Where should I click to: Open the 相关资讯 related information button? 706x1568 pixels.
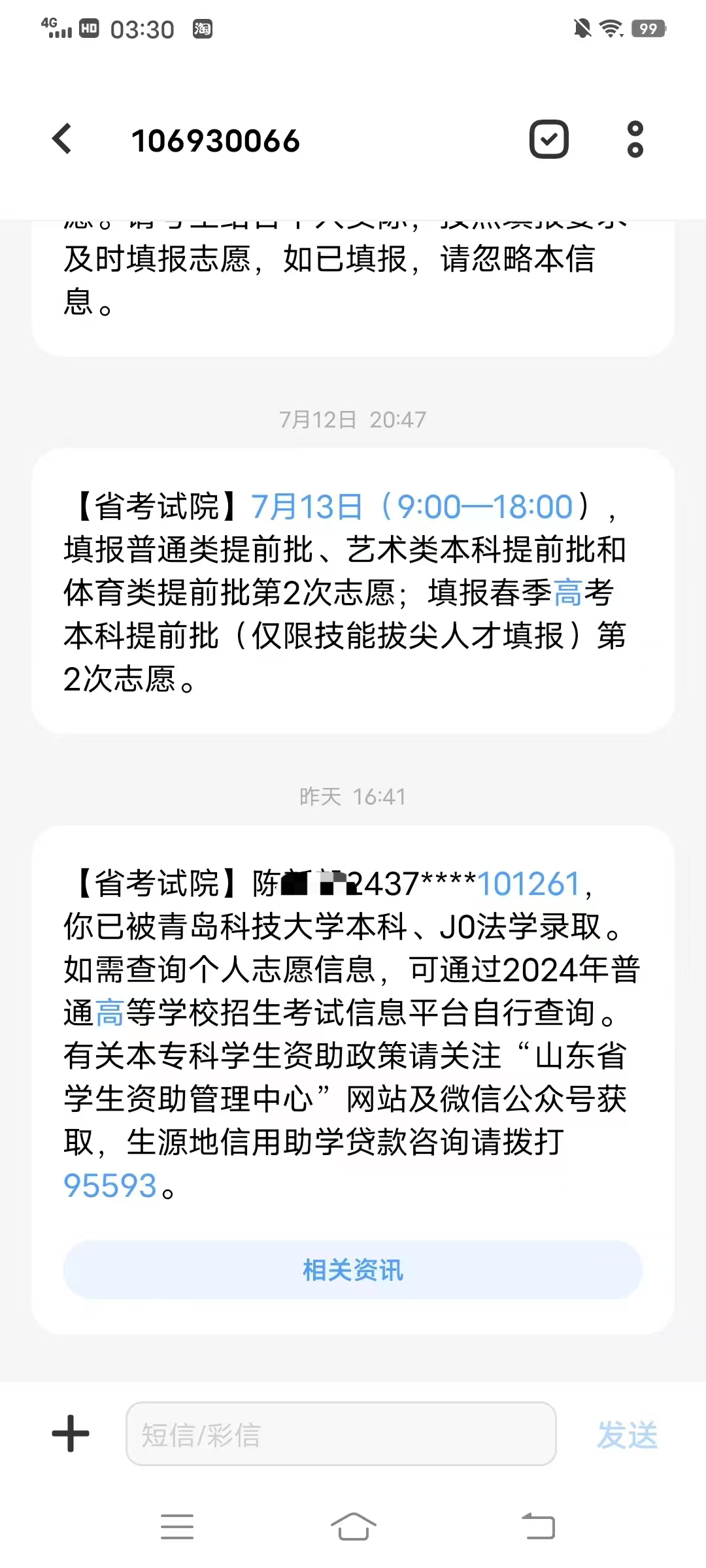(352, 1269)
